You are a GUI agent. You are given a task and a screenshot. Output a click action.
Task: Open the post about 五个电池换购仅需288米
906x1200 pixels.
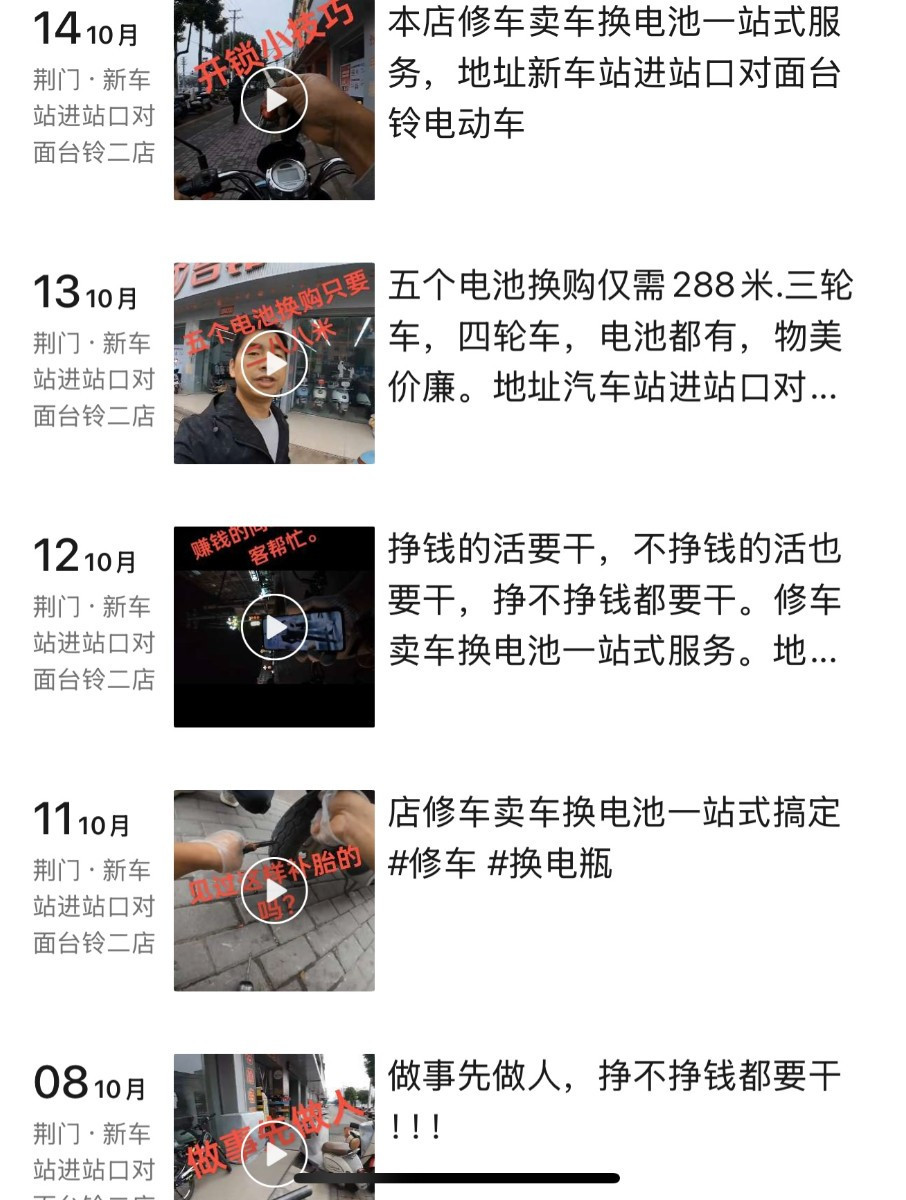[620, 336]
